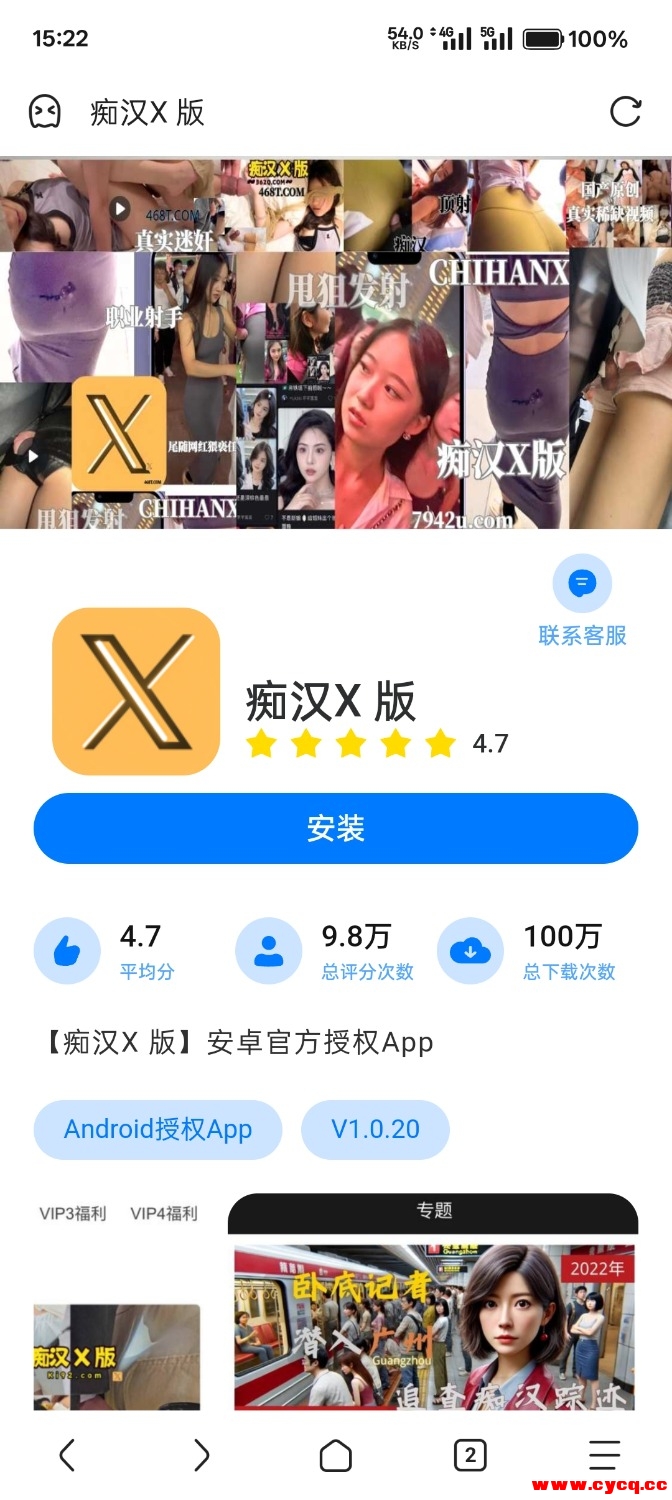The image size is (672, 1500).
Task: Go back to the previous page
Action: (x=67, y=1455)
